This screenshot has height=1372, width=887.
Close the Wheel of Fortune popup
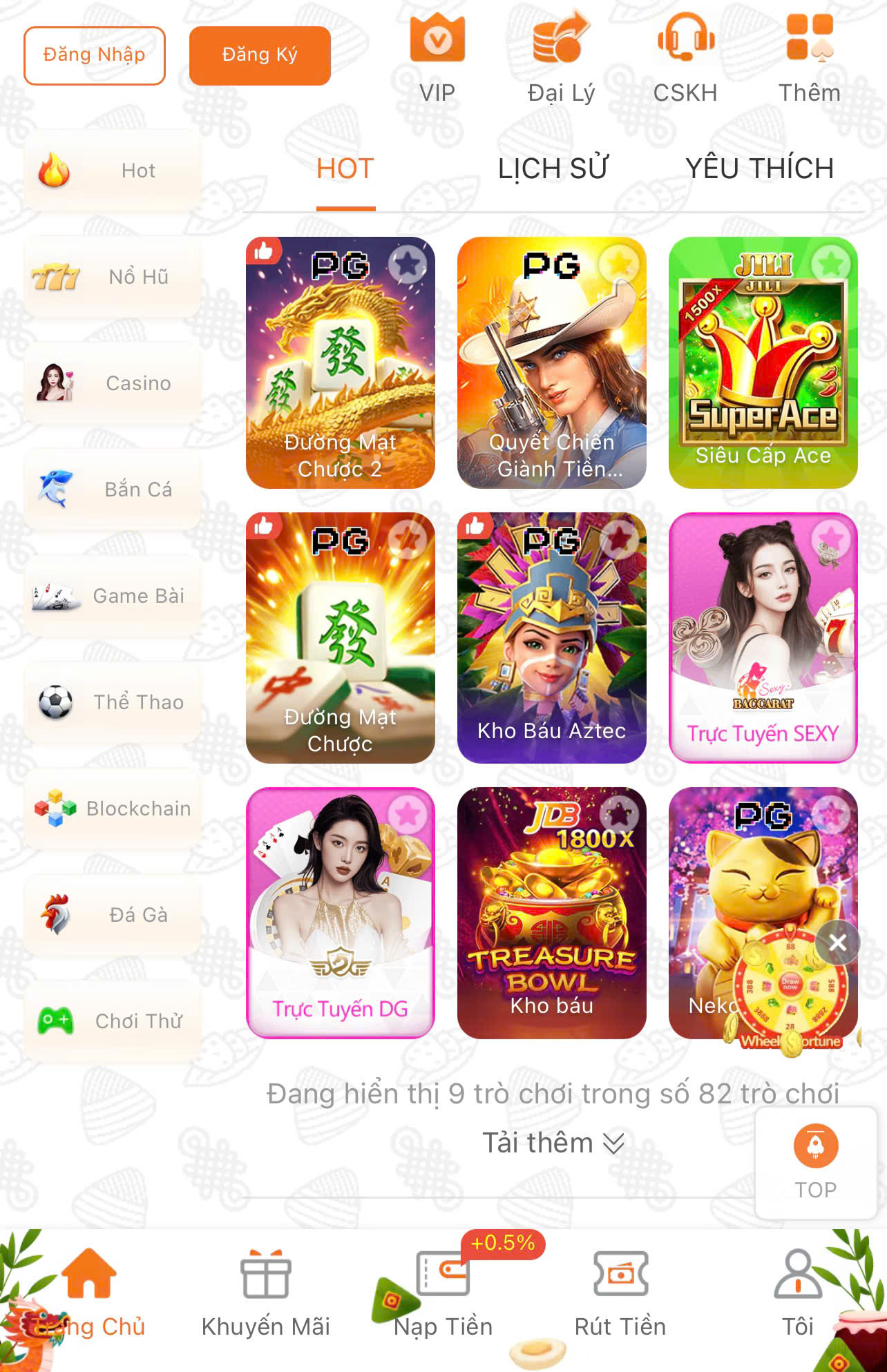point(837,943)
